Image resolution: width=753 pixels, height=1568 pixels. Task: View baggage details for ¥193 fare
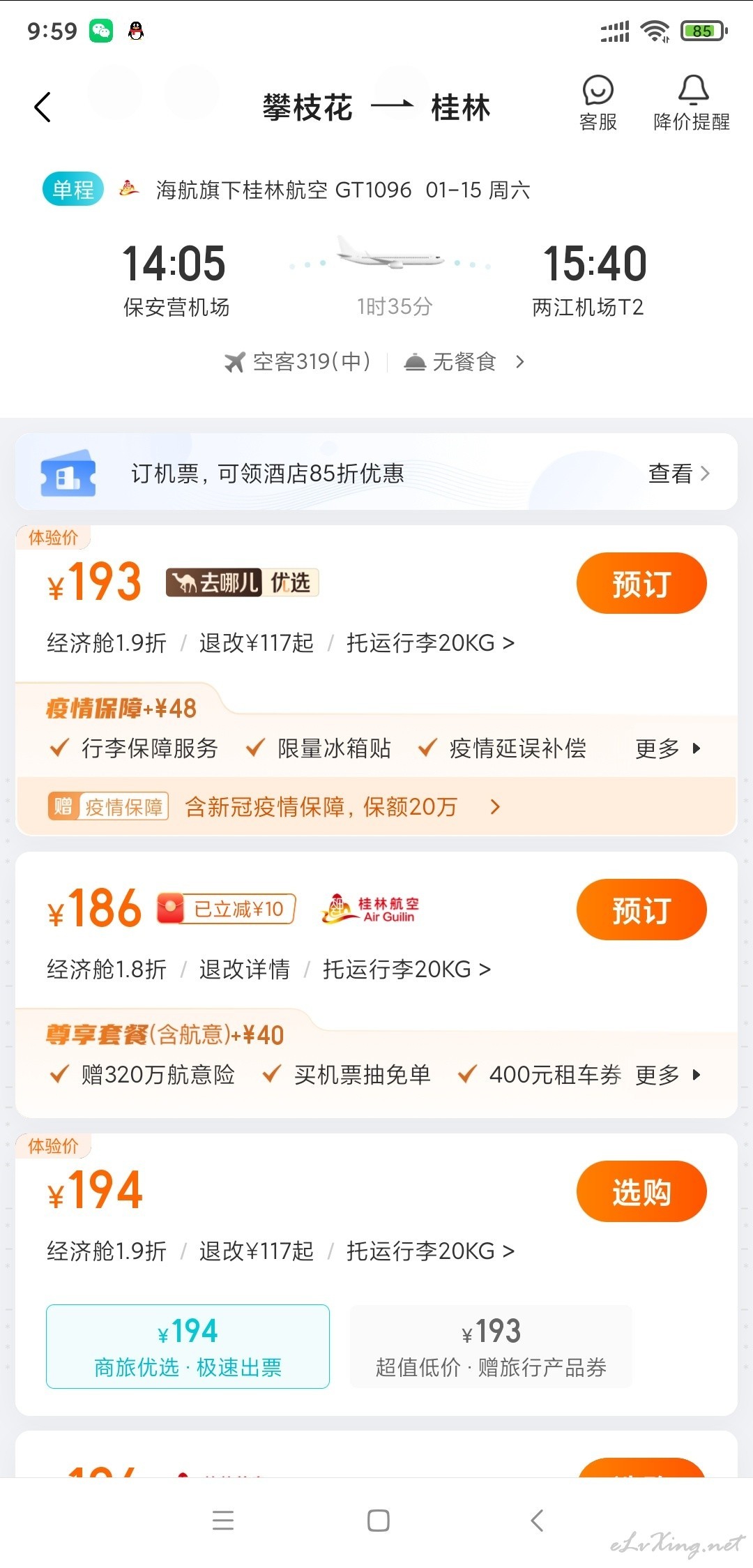click(x=430, y=642)
